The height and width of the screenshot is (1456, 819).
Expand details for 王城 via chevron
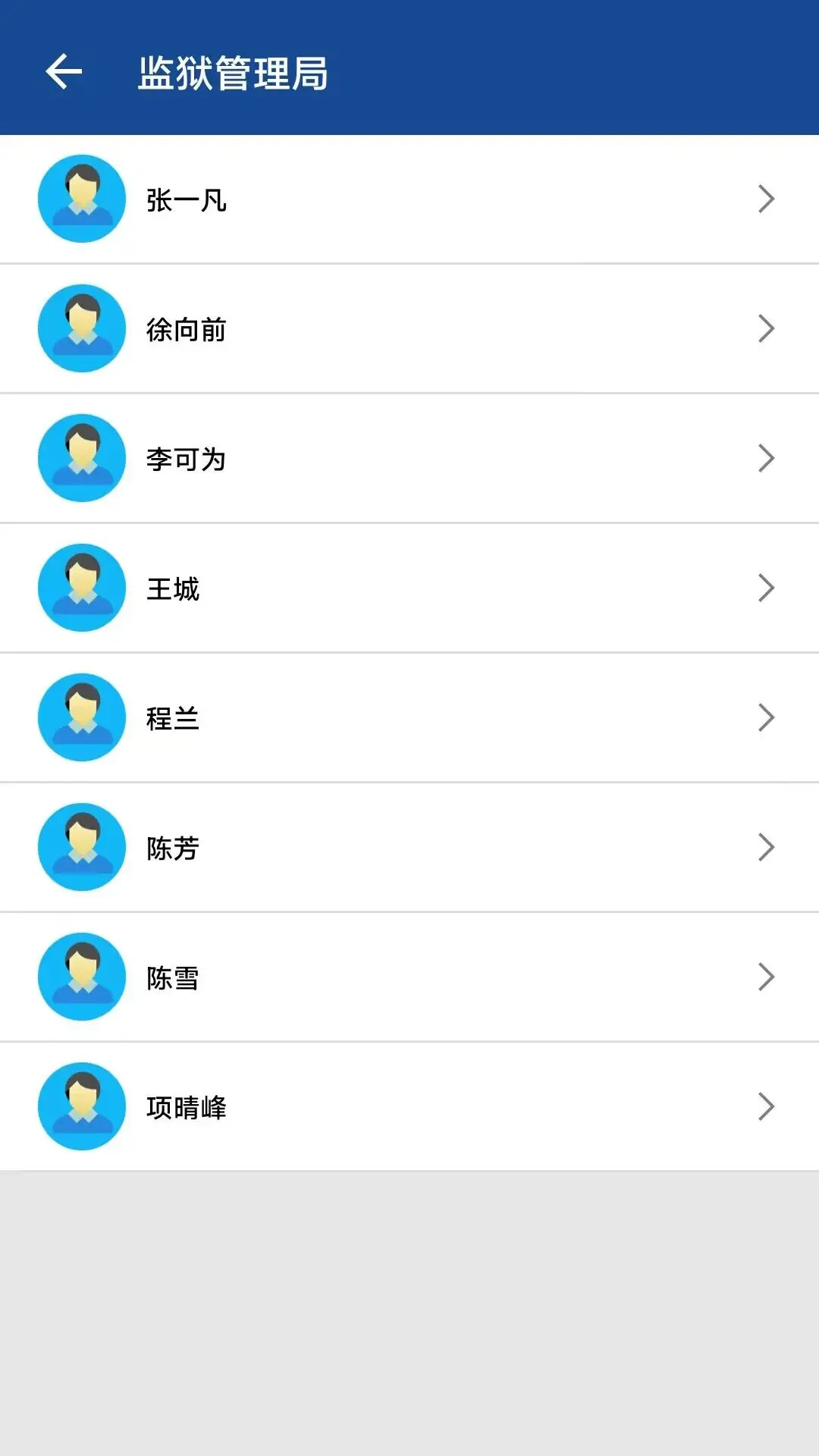coord(767,587)
